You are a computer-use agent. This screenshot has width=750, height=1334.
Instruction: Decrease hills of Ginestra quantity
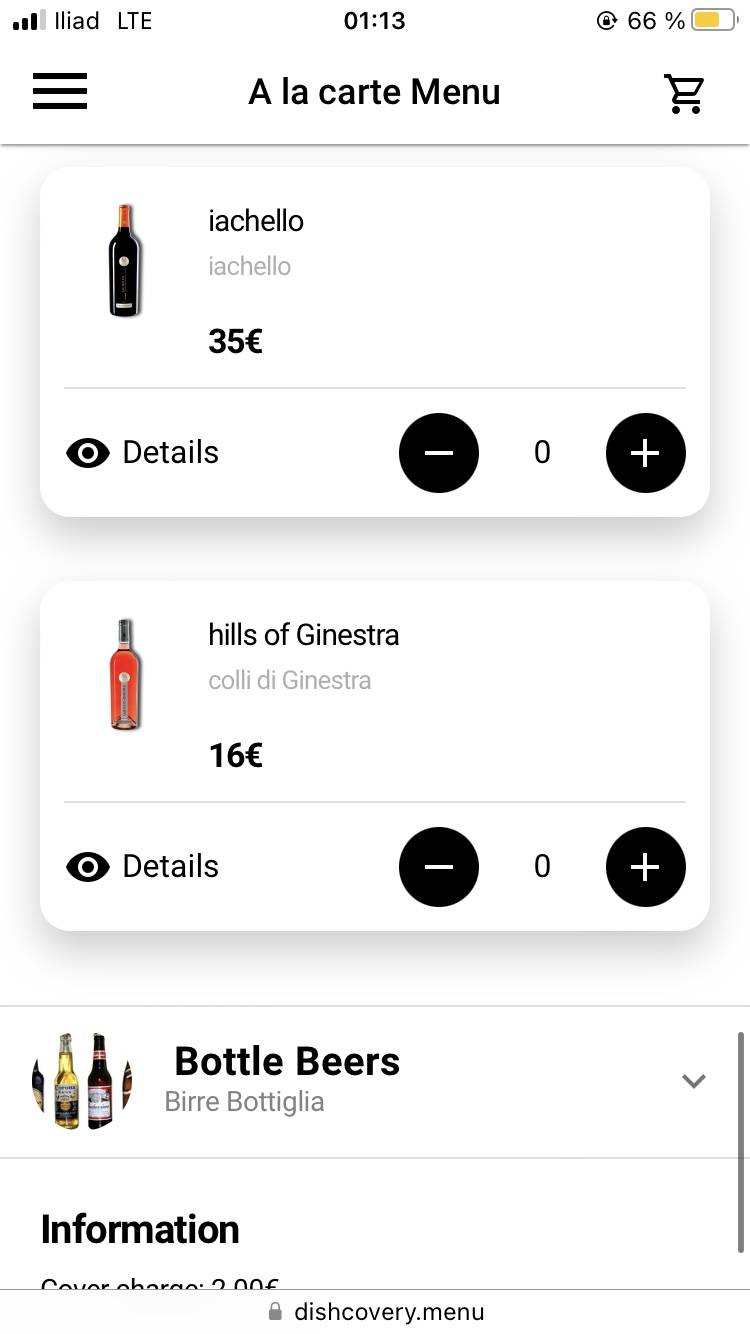pyautogui.click(x=439, y=866)
